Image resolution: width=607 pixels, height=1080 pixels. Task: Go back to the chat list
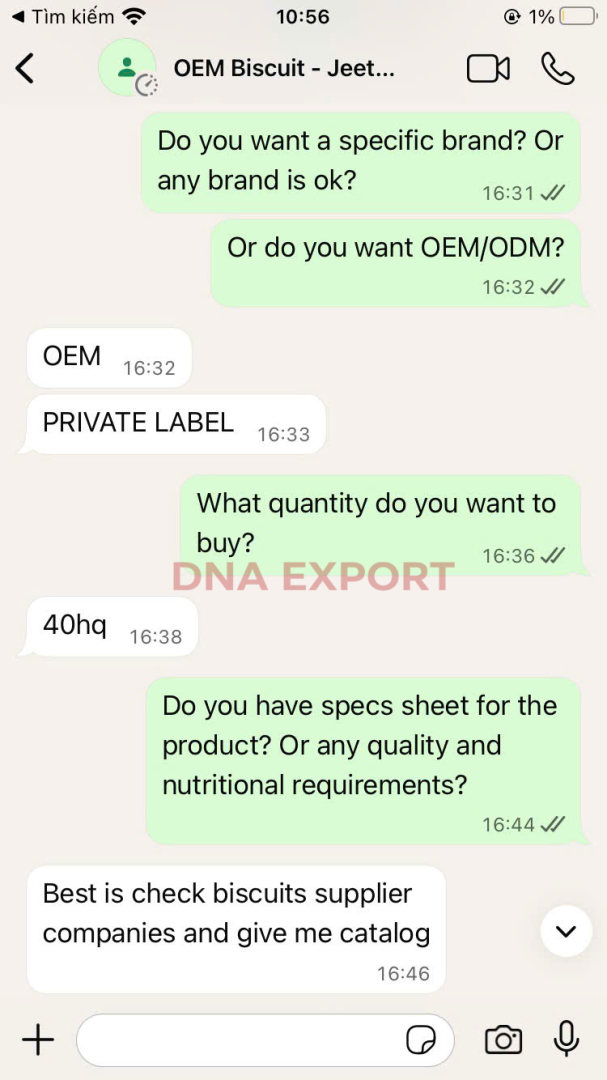point(25,68)
